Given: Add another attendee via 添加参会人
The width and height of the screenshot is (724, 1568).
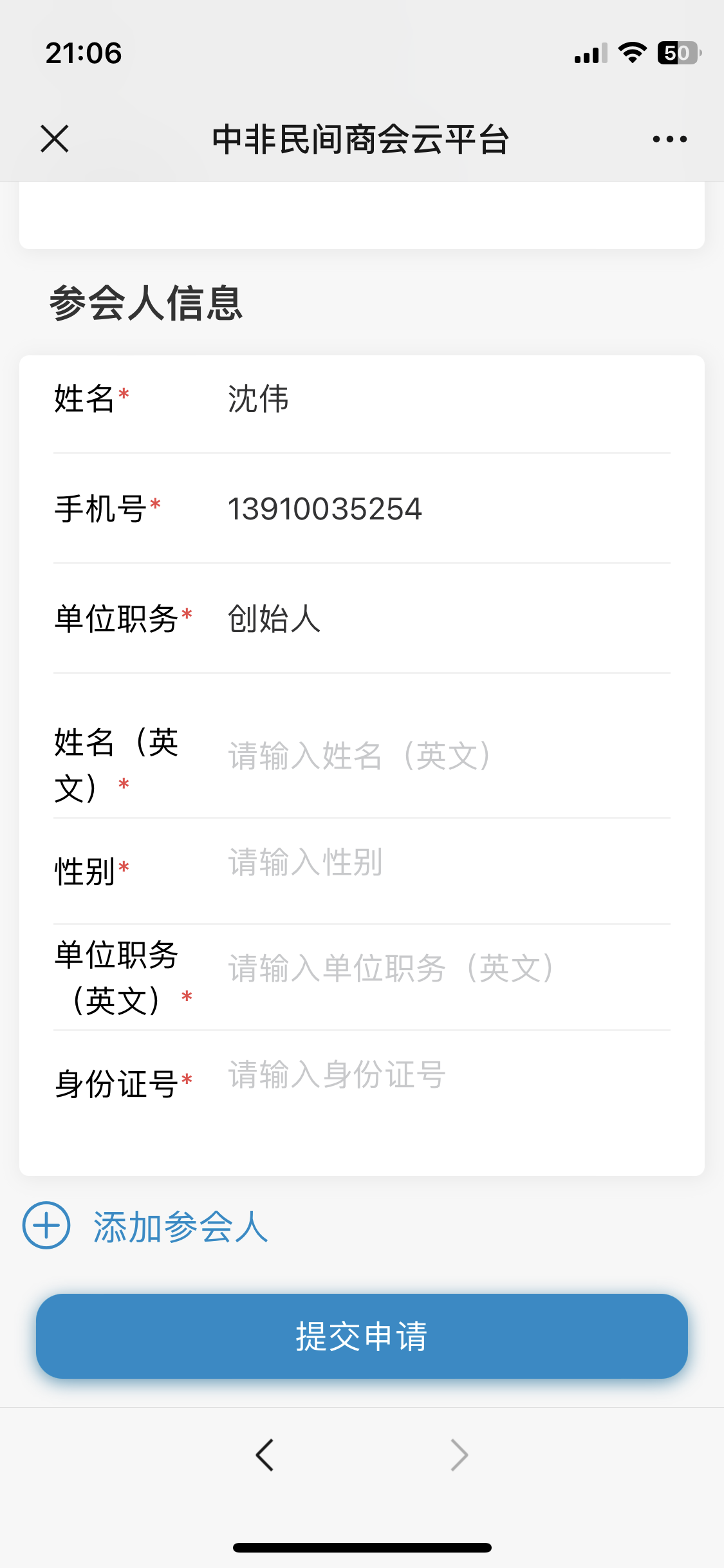Looking at the screenshot, I should [147, 1226].
